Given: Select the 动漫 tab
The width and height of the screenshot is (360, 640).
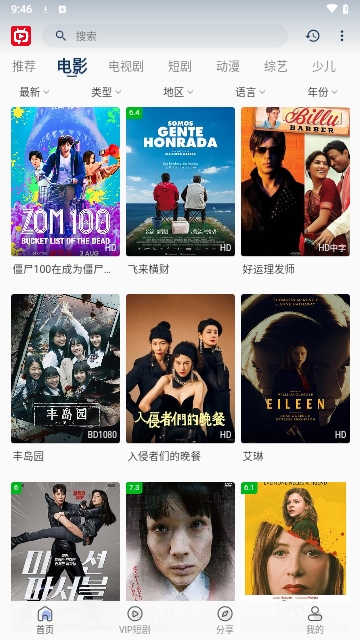Looking at the screenshot, I should point(228,66).
